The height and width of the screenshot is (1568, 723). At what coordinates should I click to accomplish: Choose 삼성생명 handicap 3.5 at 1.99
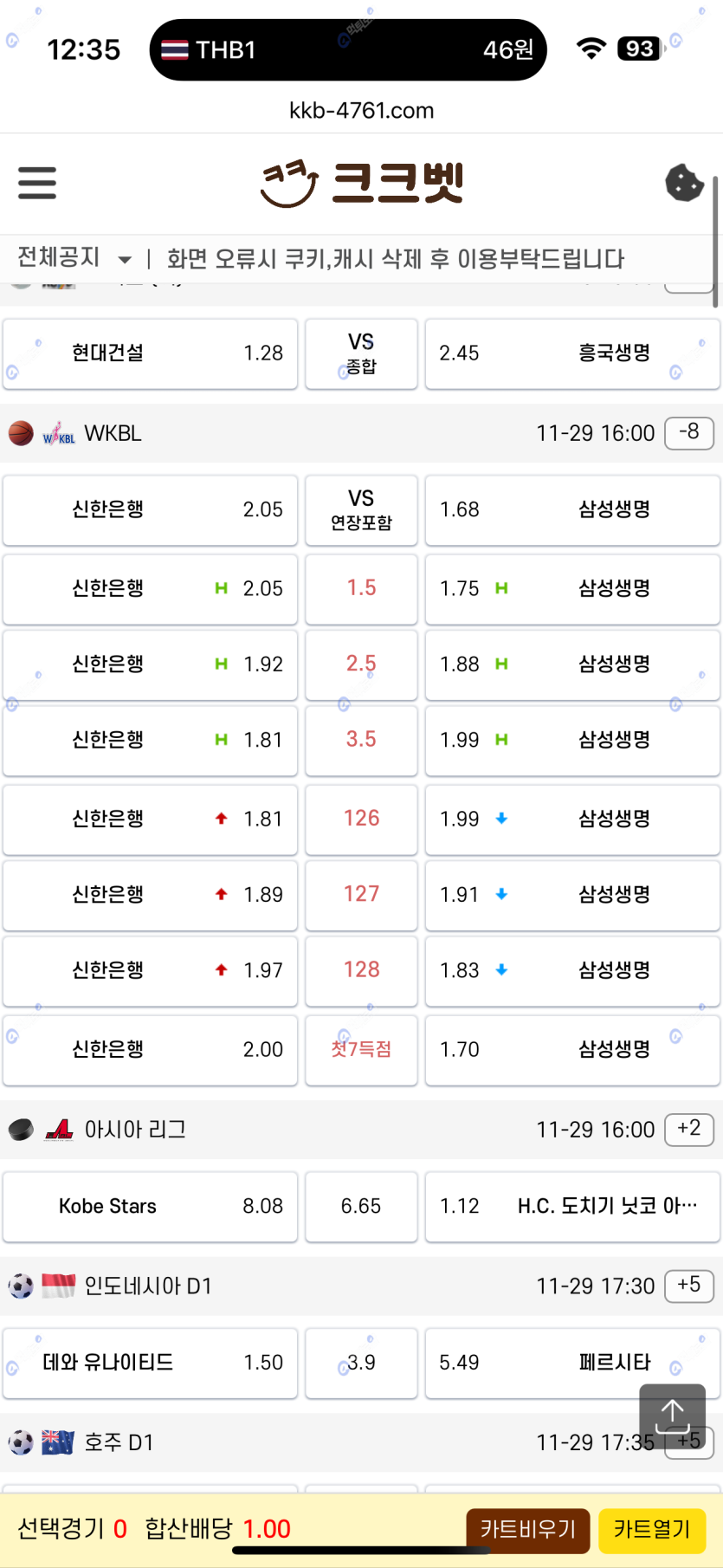pos(571,740)
